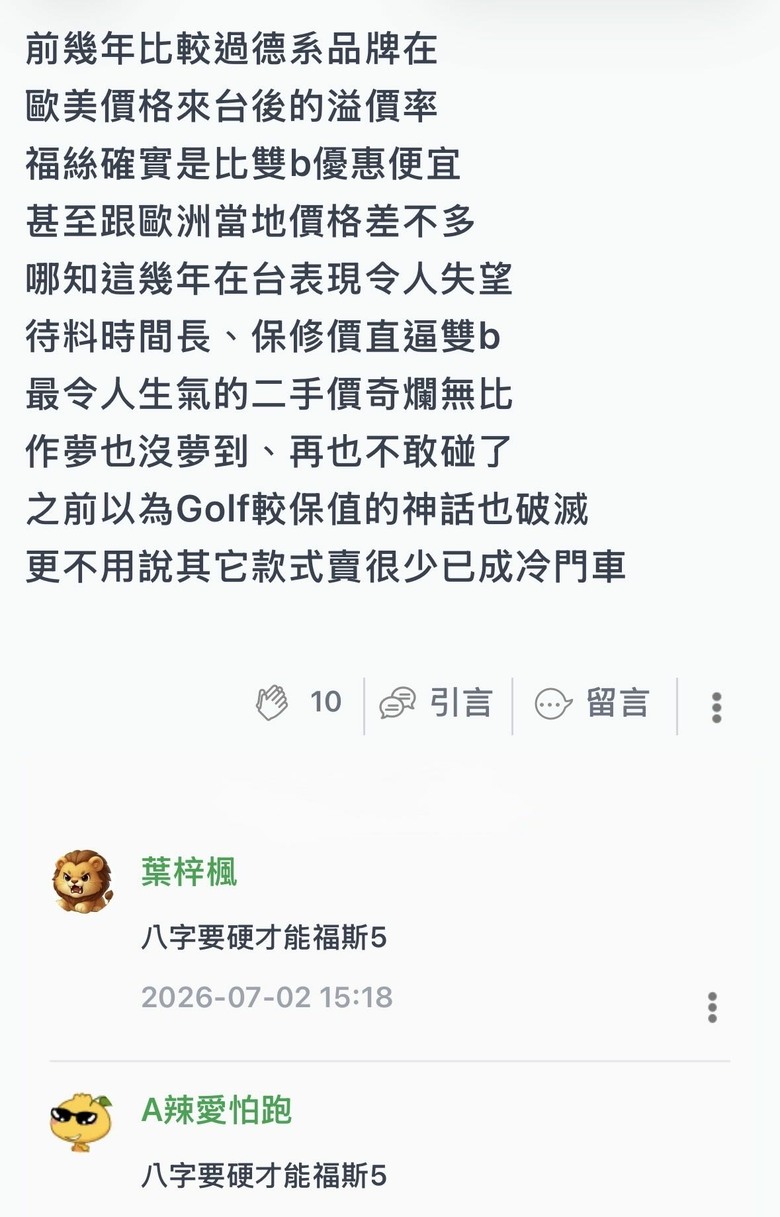Open 葉梓楓's profile avatar
Image resolution: width=780 pixels, height=1217 pixels.
coord(82,881)
